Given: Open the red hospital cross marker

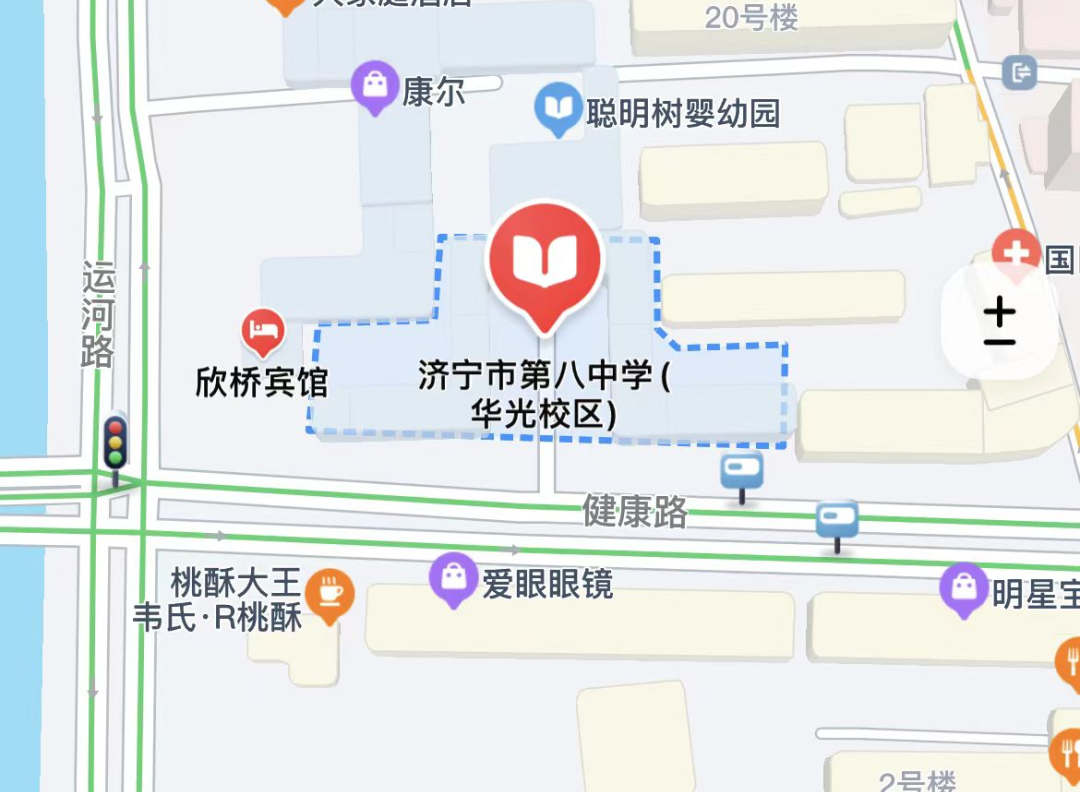Looking at the screenshot, I should 1016,252.
